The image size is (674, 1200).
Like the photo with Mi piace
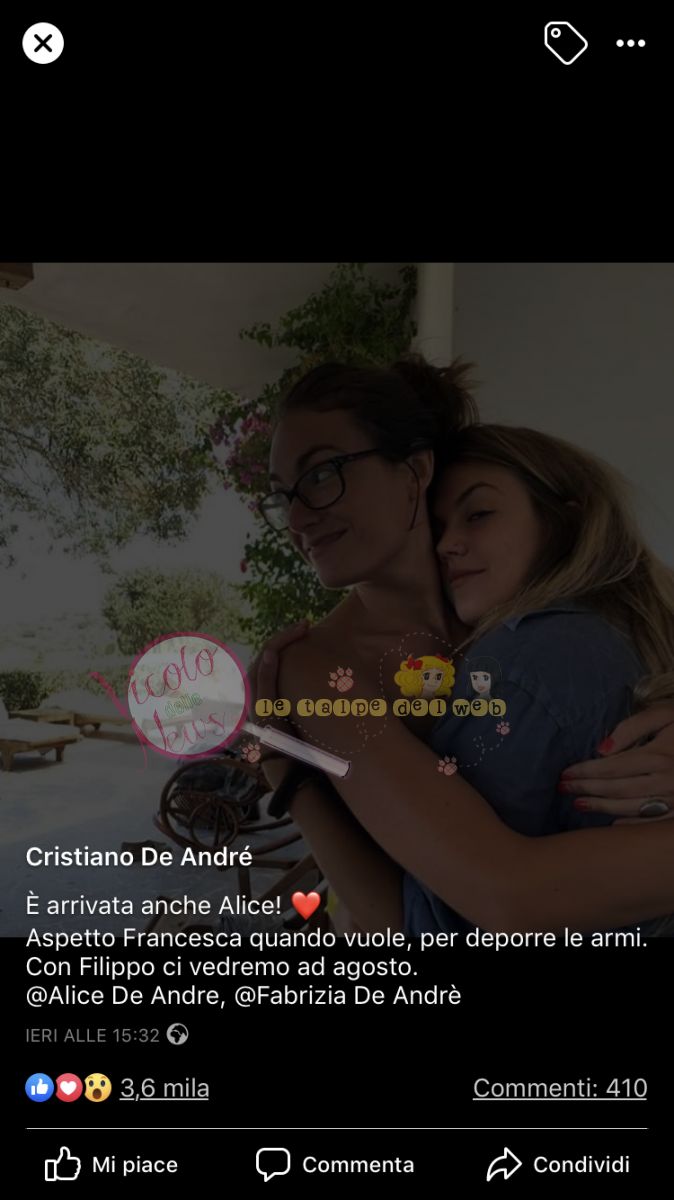(x=112, y=1165)
